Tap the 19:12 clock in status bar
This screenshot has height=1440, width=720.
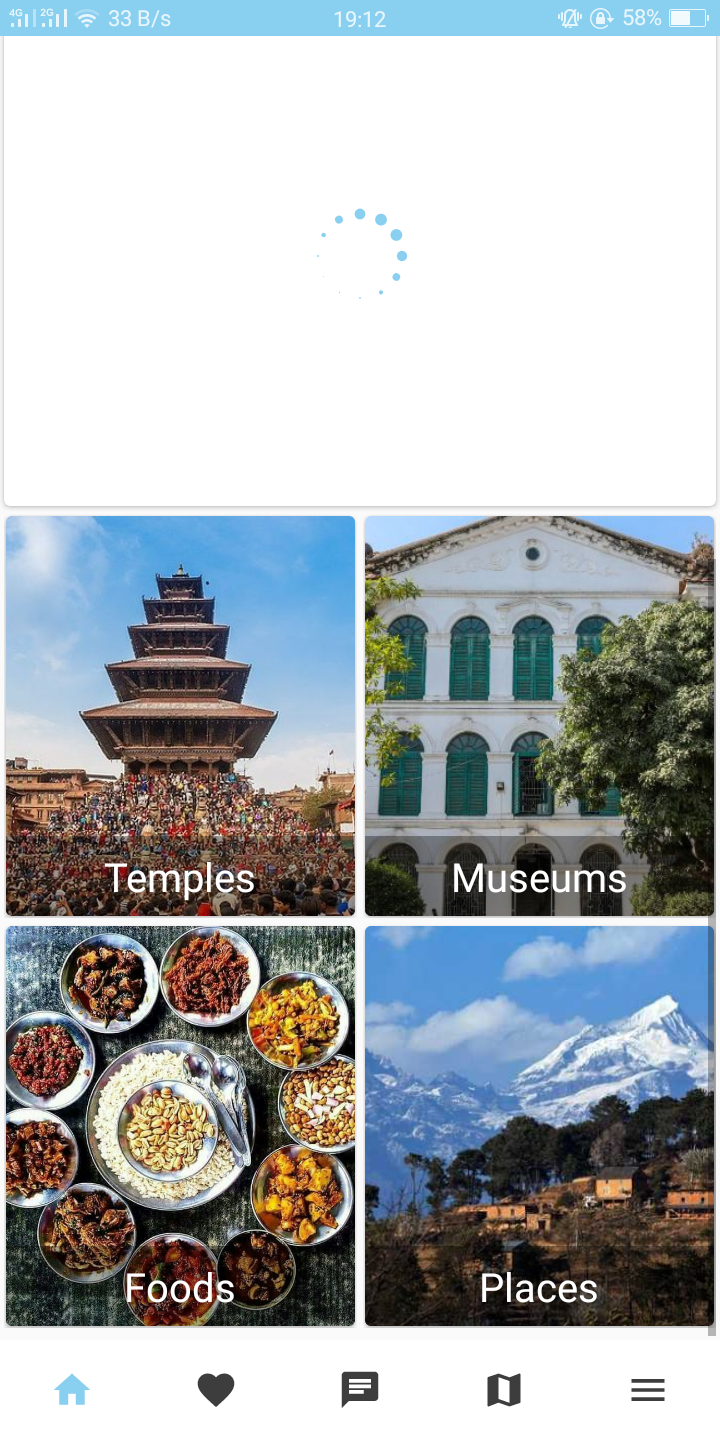pyautogui.click(x=360, y=16)
